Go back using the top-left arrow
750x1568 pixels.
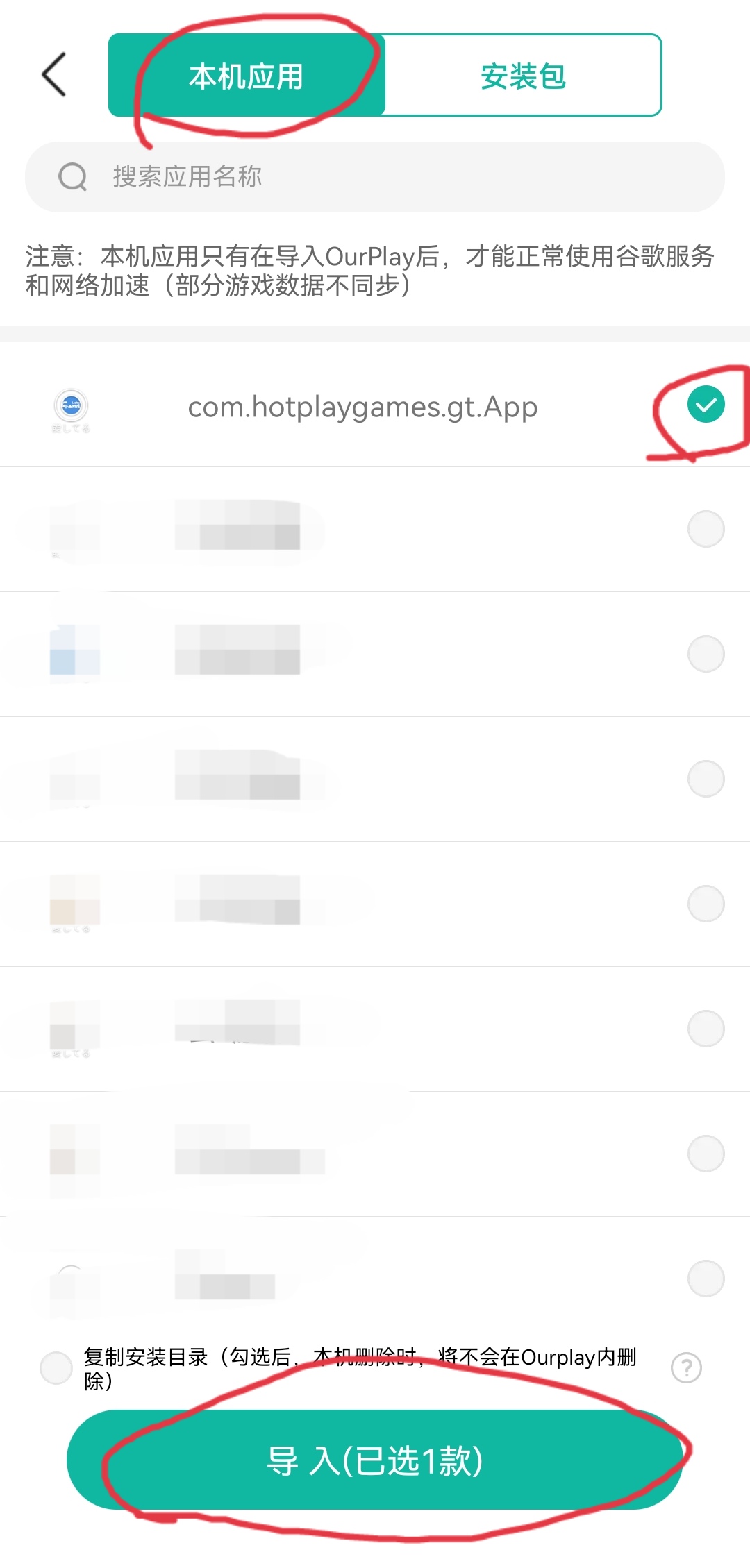tap(54, 74)
